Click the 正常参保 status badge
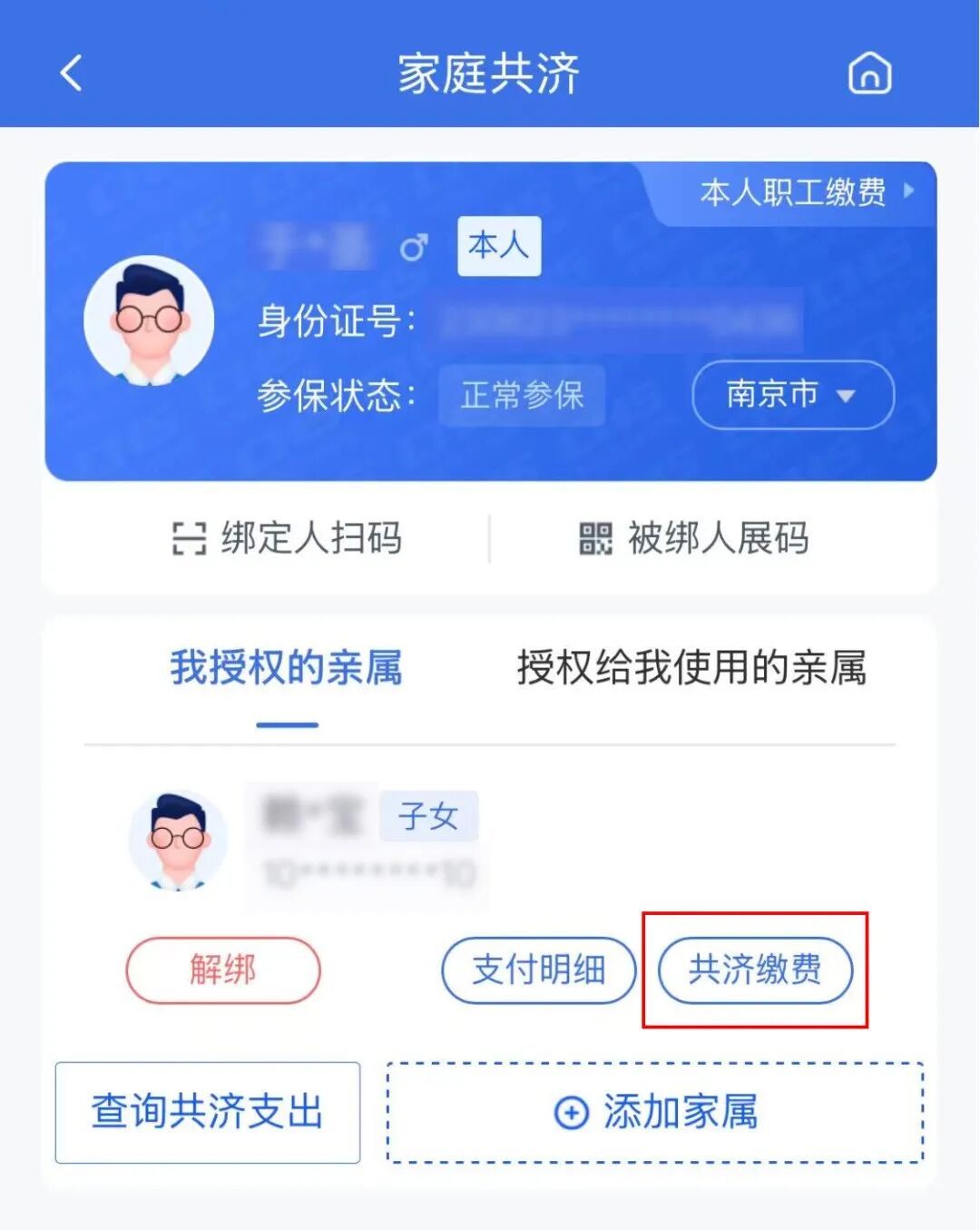Viewport: 980px width, 1230px height. tap(523, 395)
